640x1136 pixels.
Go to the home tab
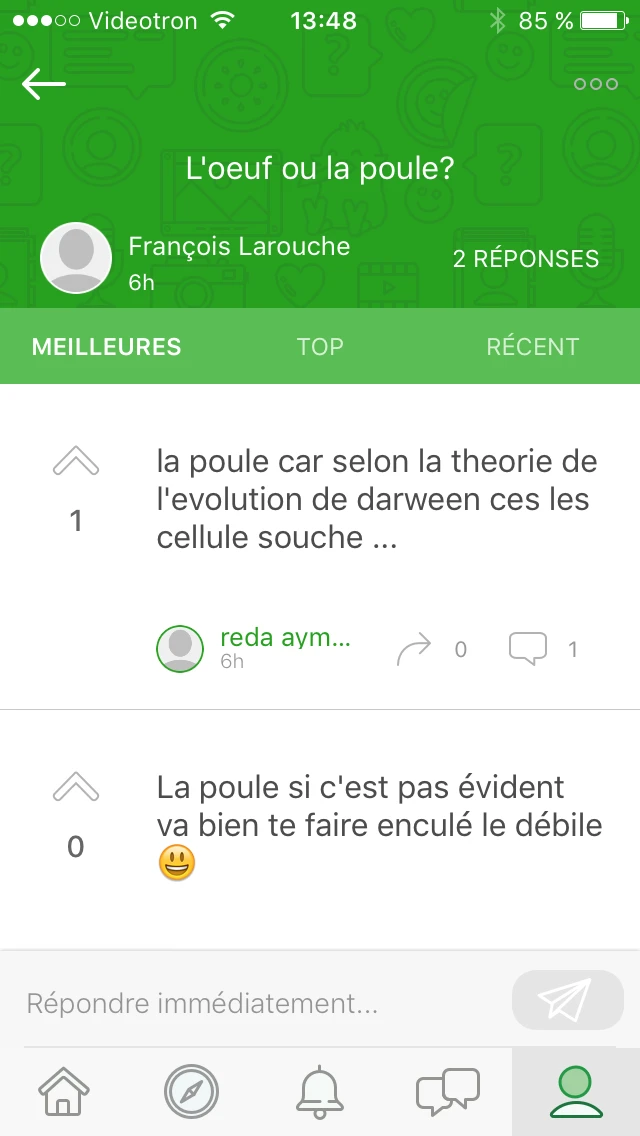tap(63, 1092)
